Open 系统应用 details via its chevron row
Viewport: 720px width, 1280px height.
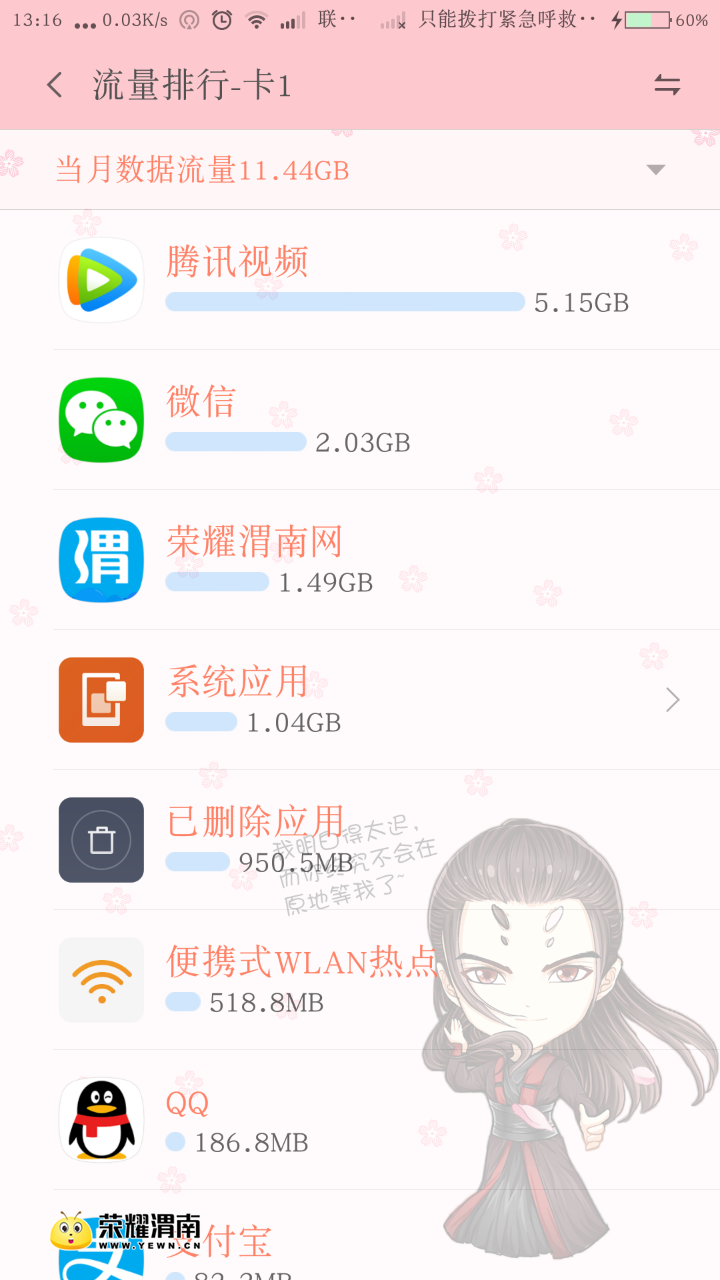click(x=386, y=700)
